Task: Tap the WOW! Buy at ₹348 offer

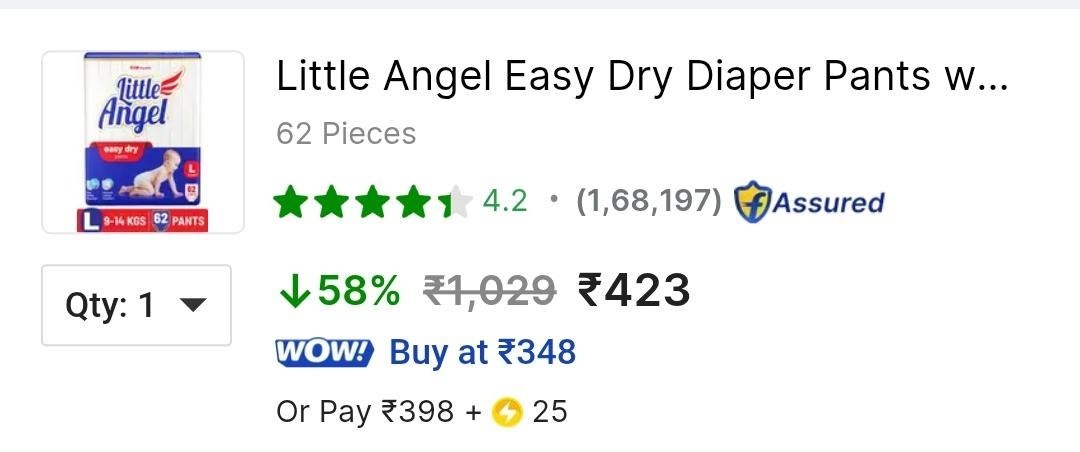Action: coord(425,352)
